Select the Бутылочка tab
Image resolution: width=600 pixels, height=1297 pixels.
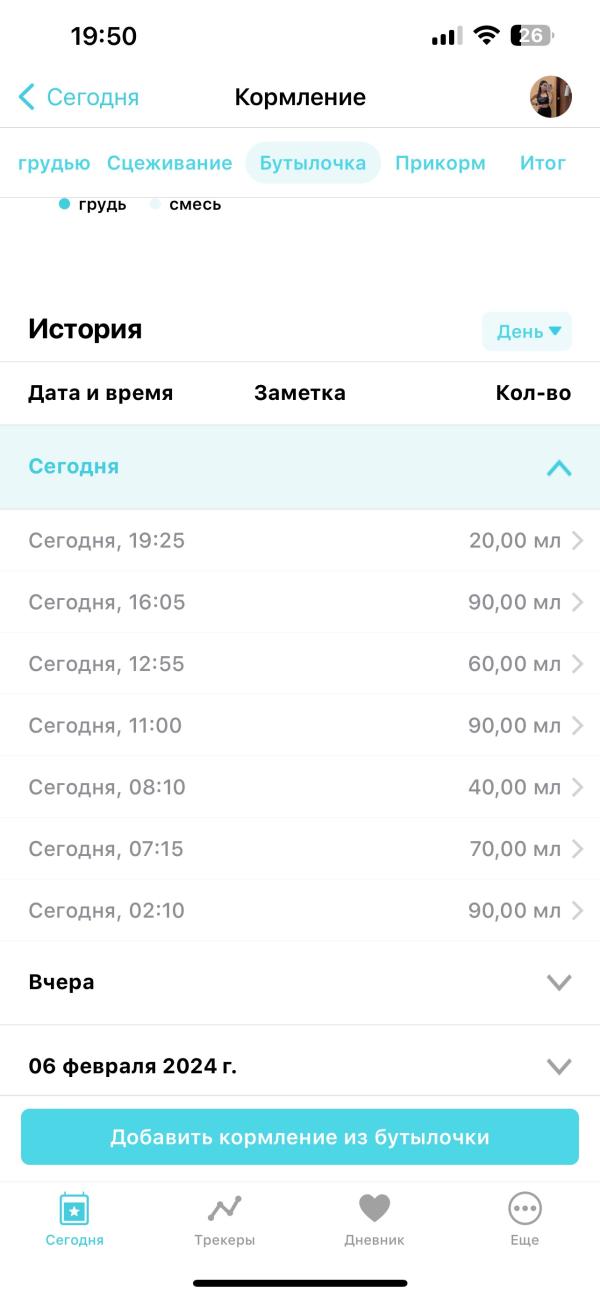click(313, 163)
